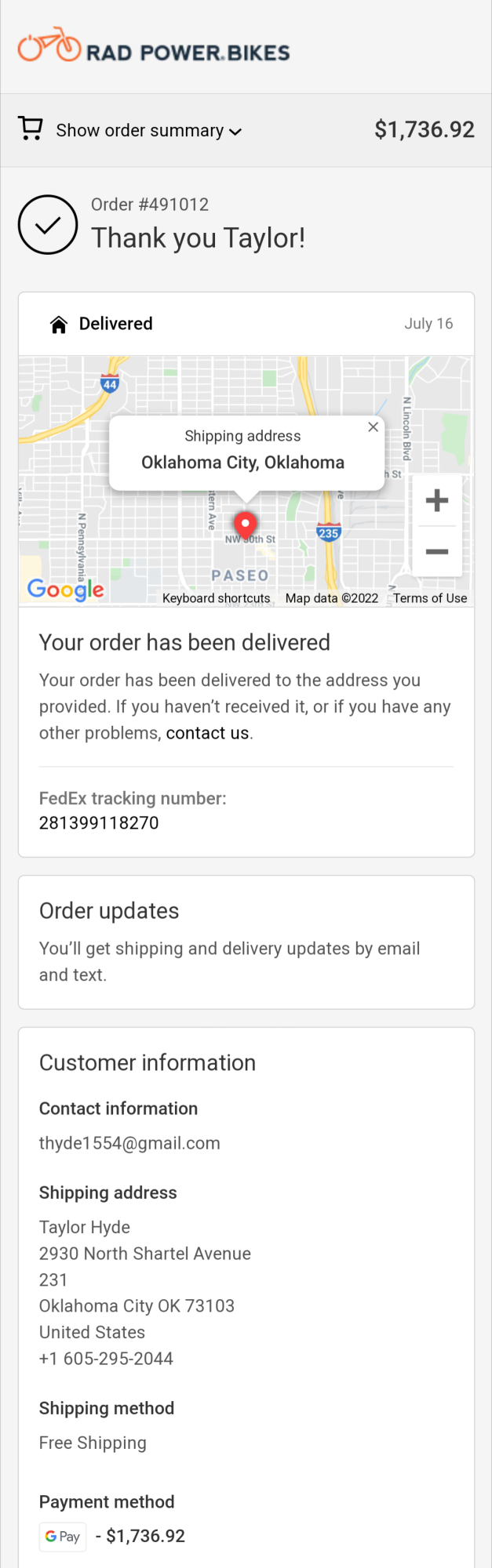Open map Keyboard shortcuts
The image size is (492, 1568).
click(217, 598)
